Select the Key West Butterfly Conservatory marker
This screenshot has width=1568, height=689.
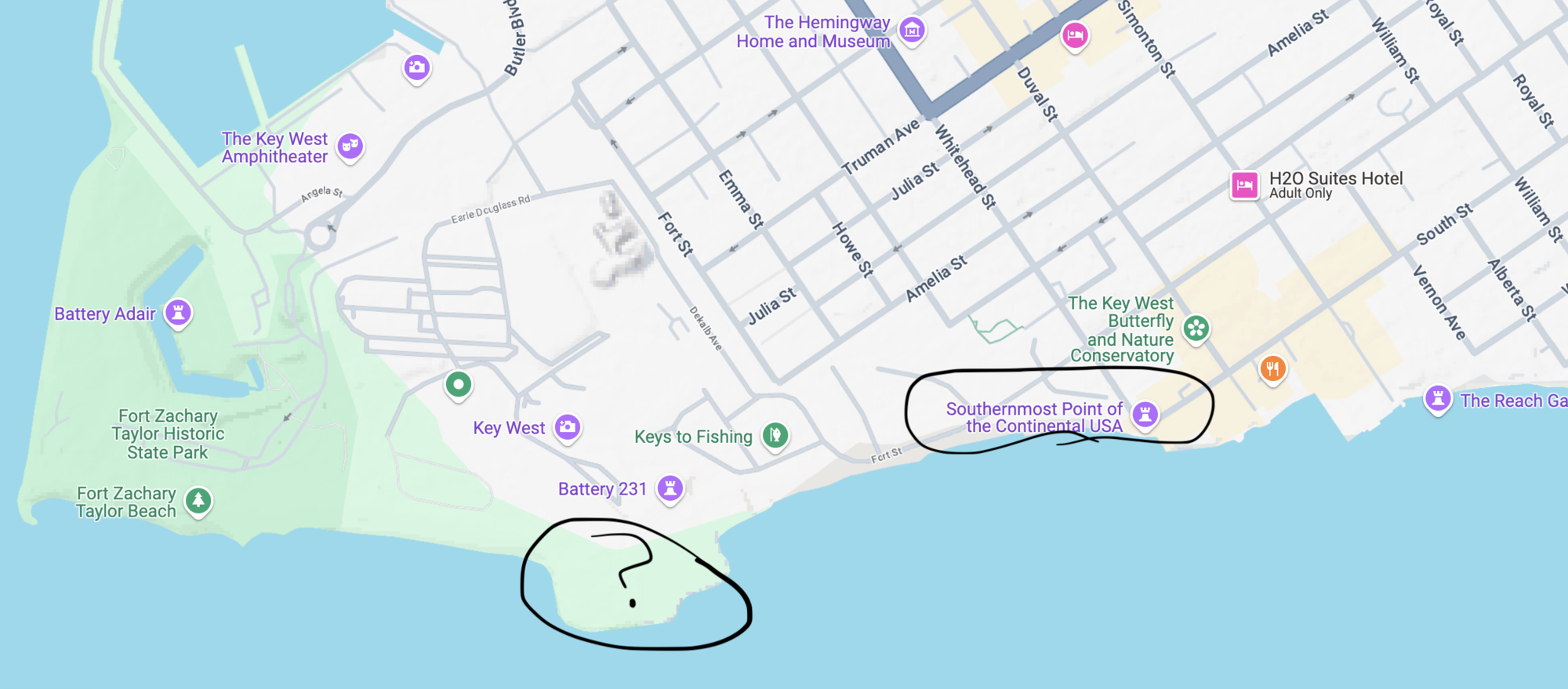tap(1196, 328)
